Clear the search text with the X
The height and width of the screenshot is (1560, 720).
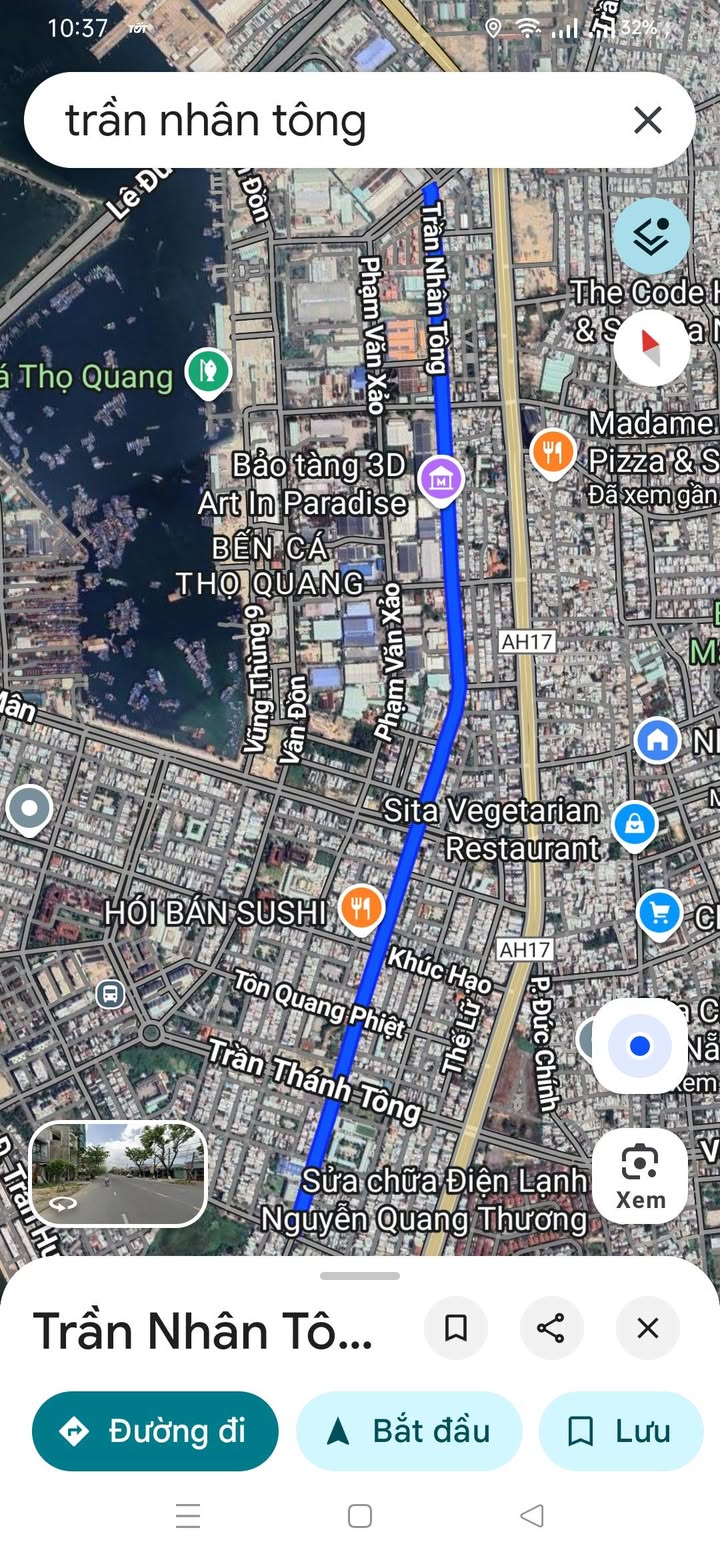coord(648,121)
